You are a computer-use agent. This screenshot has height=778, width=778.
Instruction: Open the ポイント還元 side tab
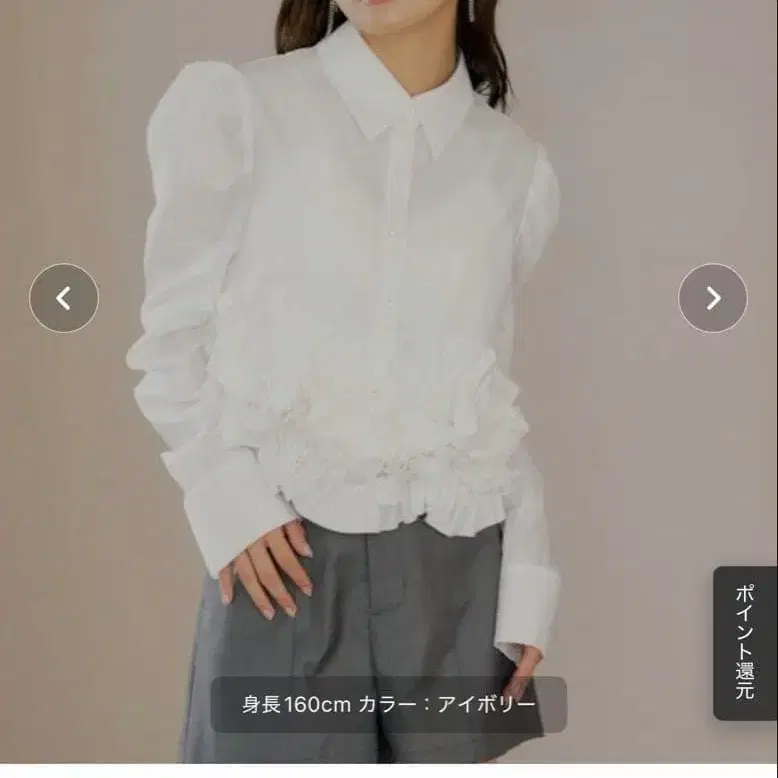(745, 643)
